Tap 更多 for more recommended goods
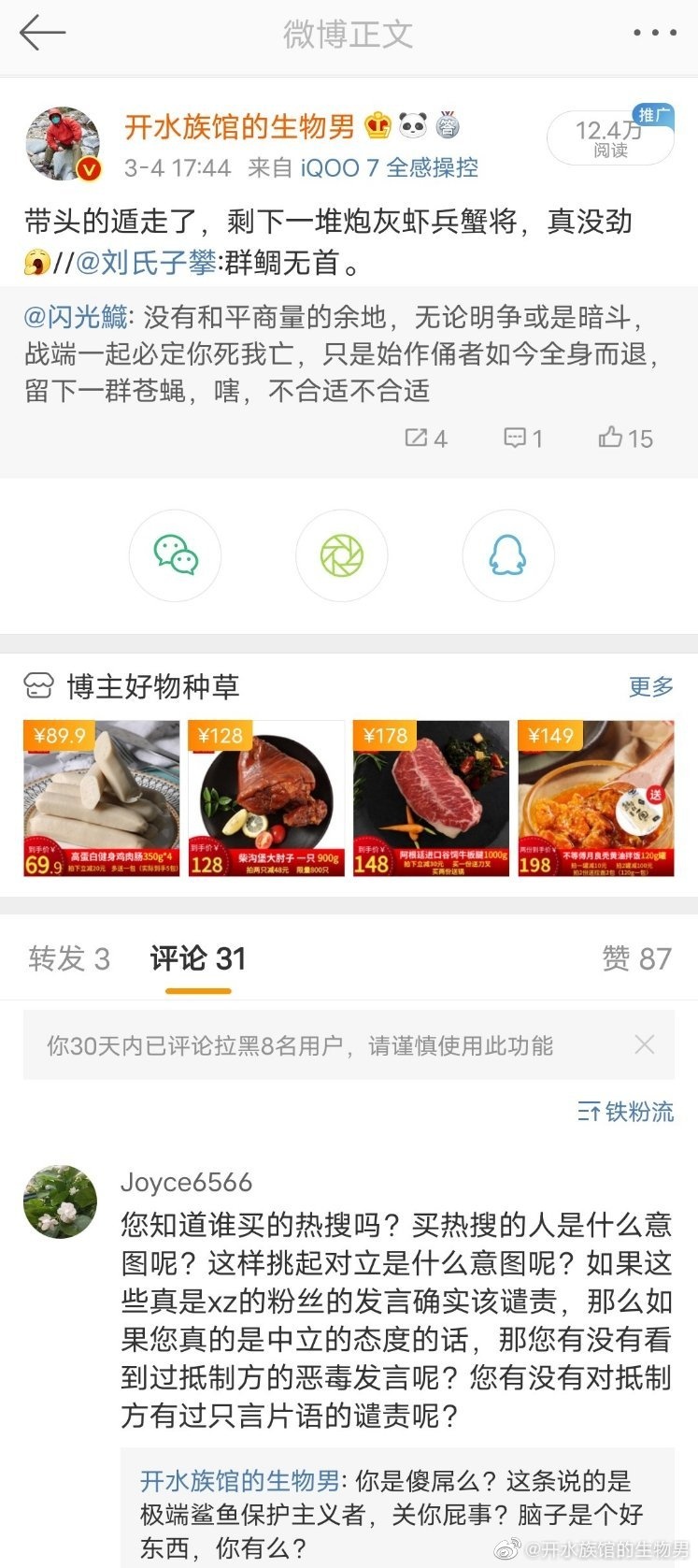The width and height of the screenshot is (698, 1568). pyautogui.click(x=651, y=687)
